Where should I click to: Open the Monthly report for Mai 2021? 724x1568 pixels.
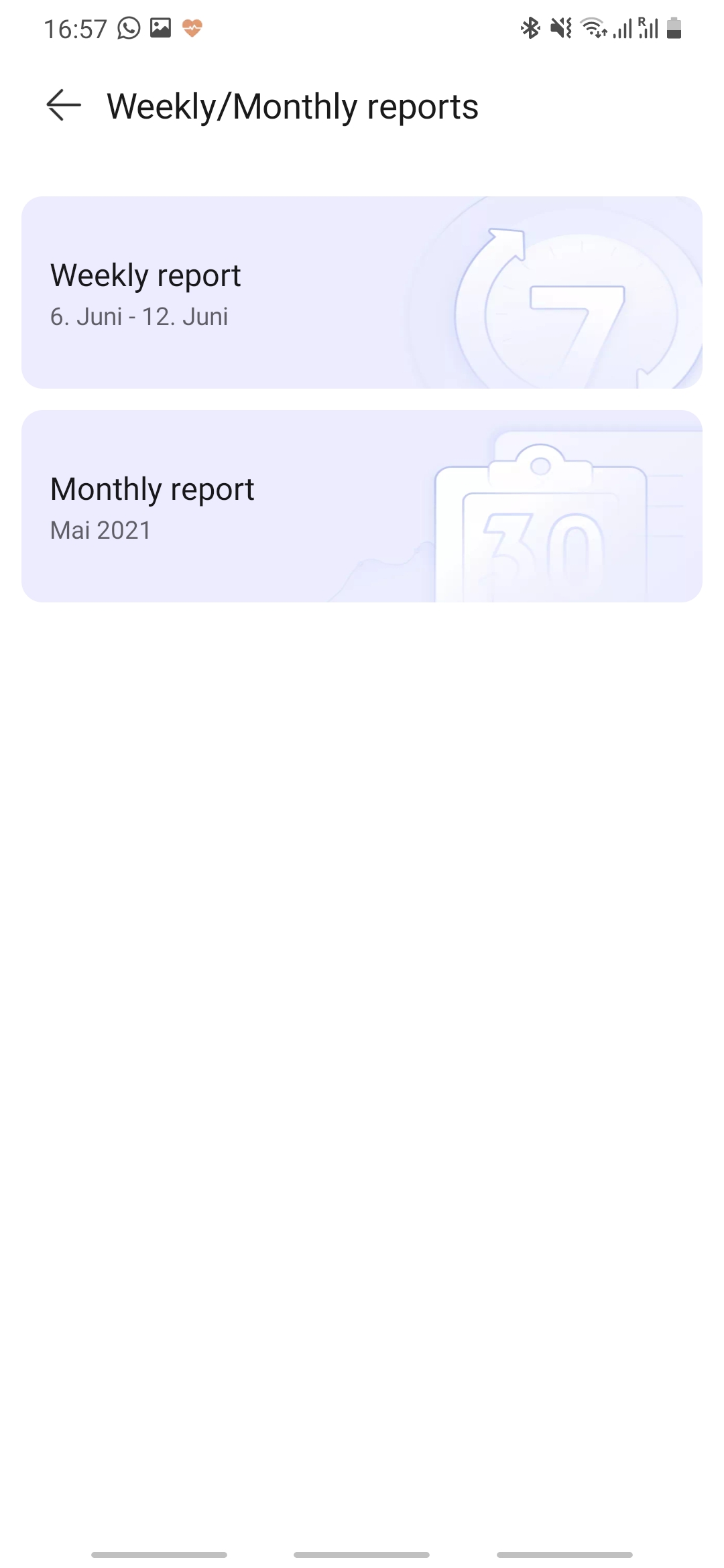point(361,506)
